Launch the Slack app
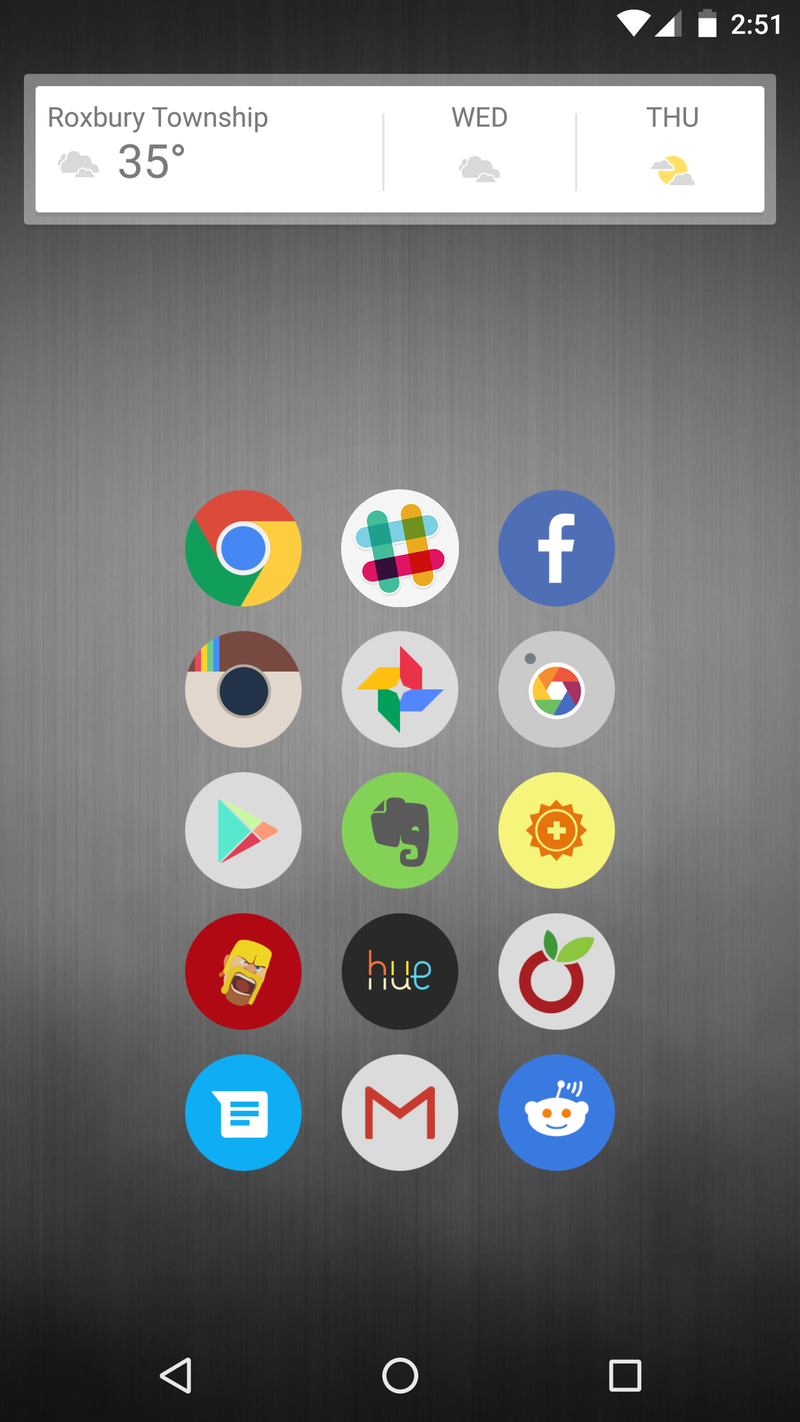Screen dimensions: 800x1422 pos(400,548)
